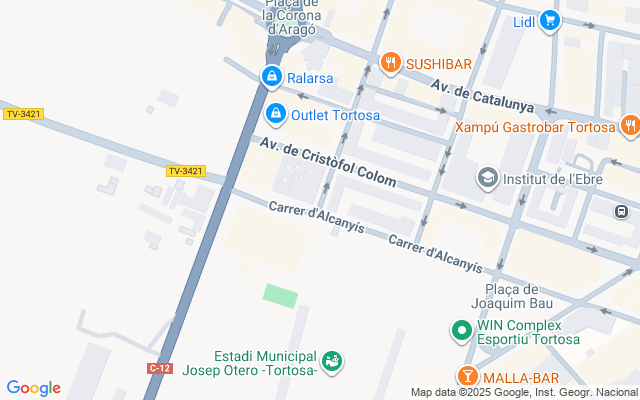Image resolution: width=640 pixels, height=400 pixels.
Task: Open the Lidl store marker
Action: [549, 20]
